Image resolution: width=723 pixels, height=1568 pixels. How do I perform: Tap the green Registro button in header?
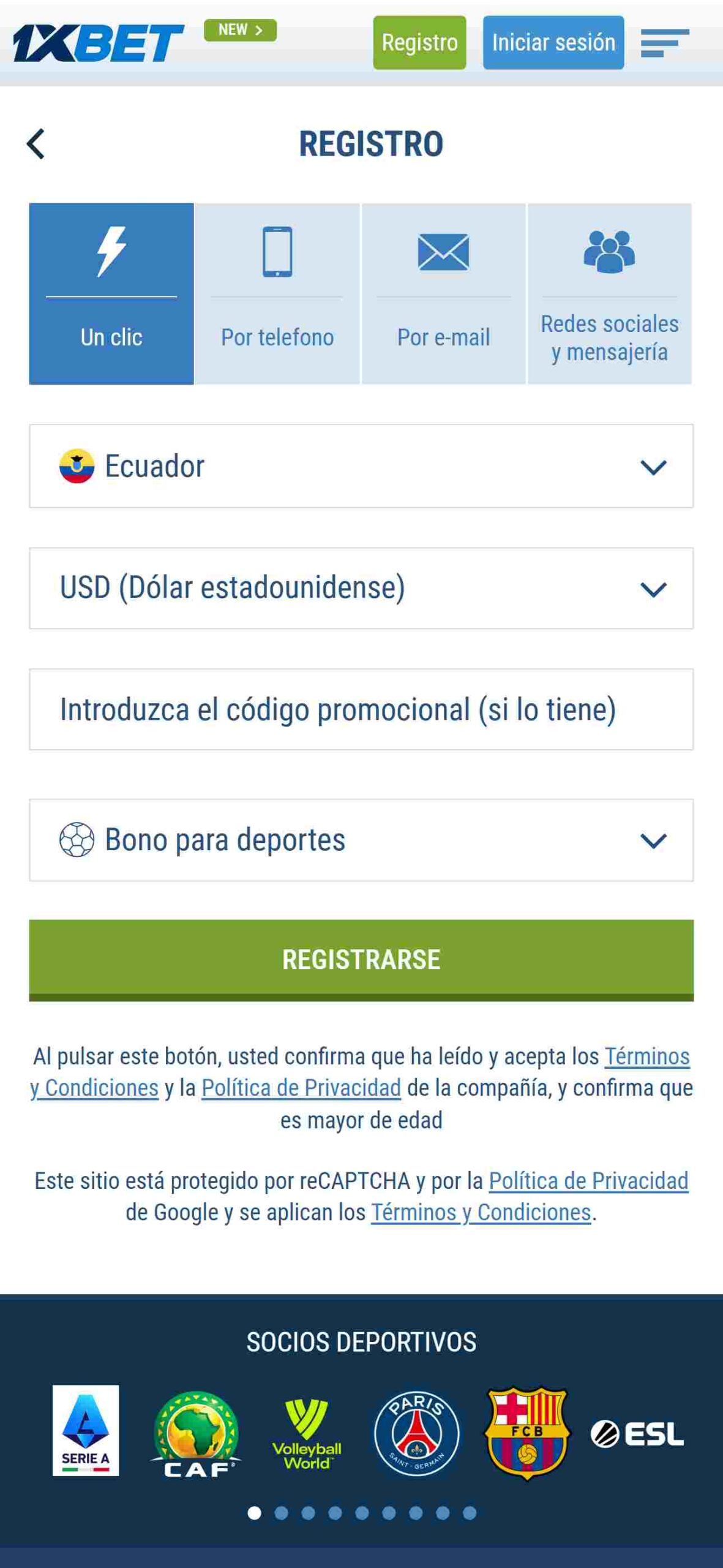[419, 42]
